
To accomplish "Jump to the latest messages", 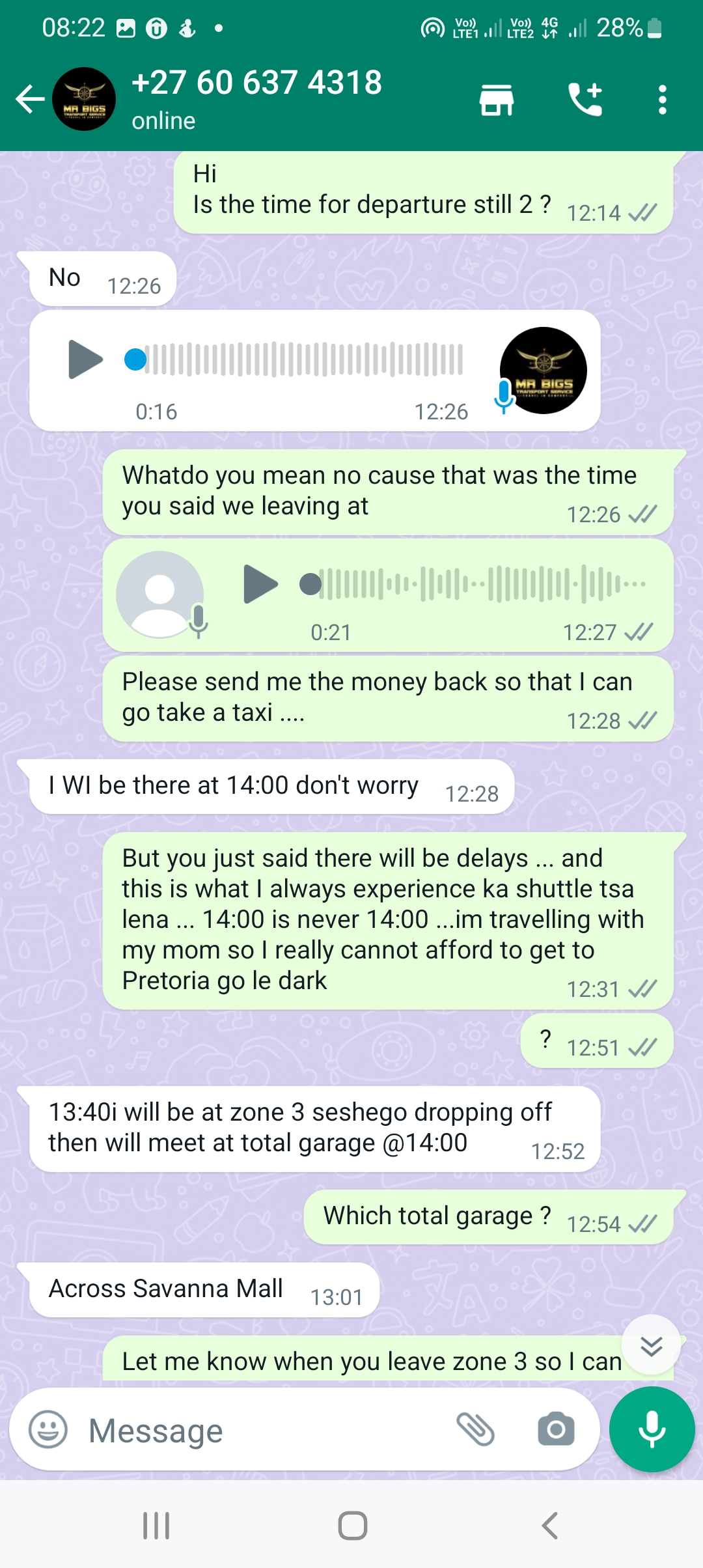I will pos(651,1345).
